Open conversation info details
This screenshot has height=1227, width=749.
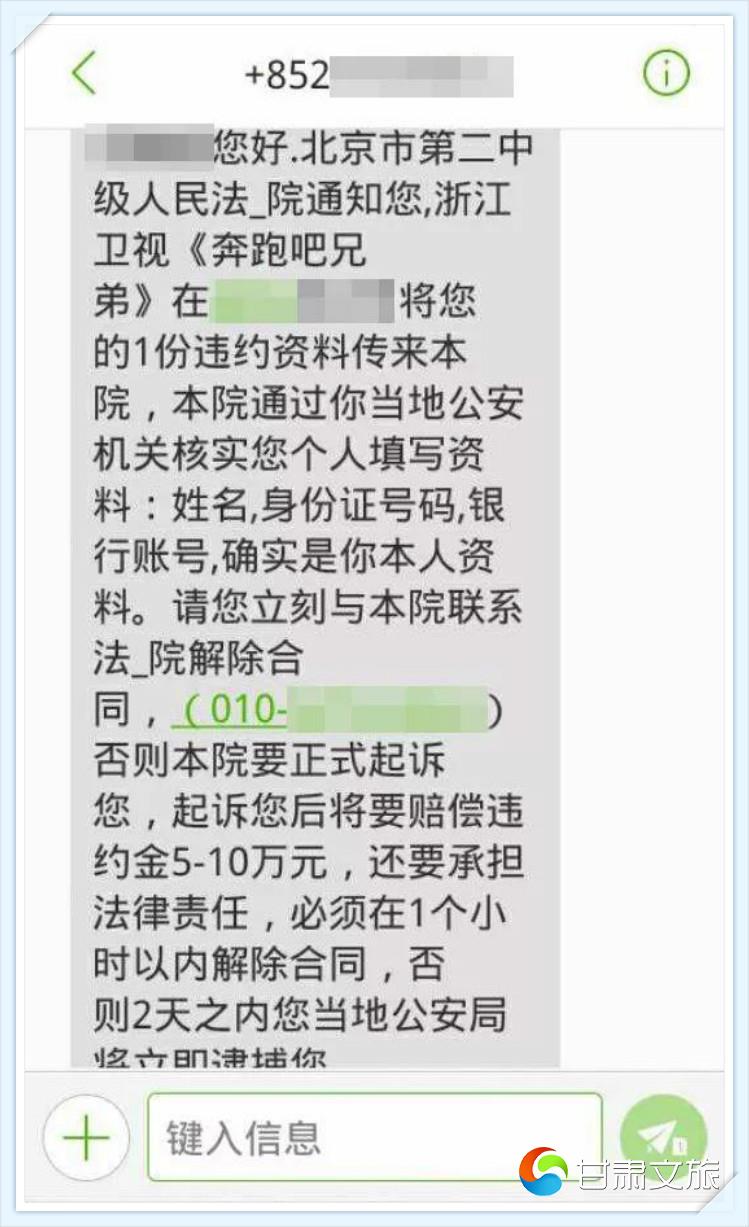(665, 74)
